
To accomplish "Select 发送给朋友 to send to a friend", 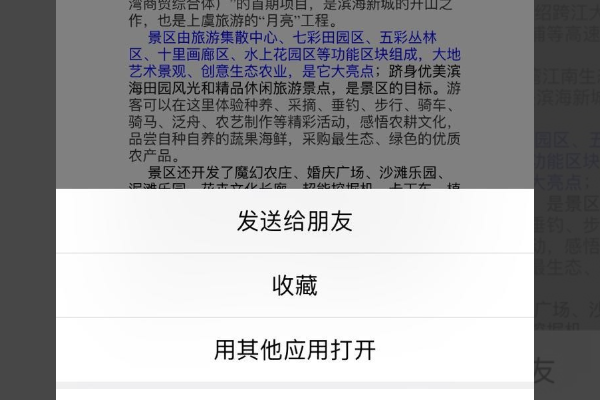I will (294, 221).
